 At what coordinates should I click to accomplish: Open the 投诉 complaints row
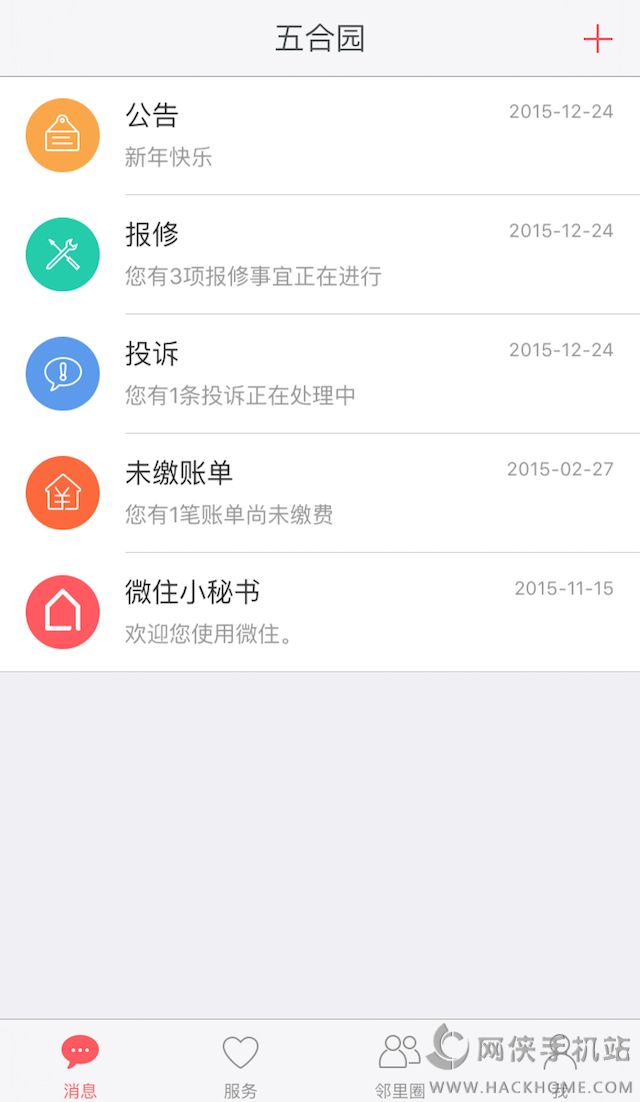tap(320, 373)
